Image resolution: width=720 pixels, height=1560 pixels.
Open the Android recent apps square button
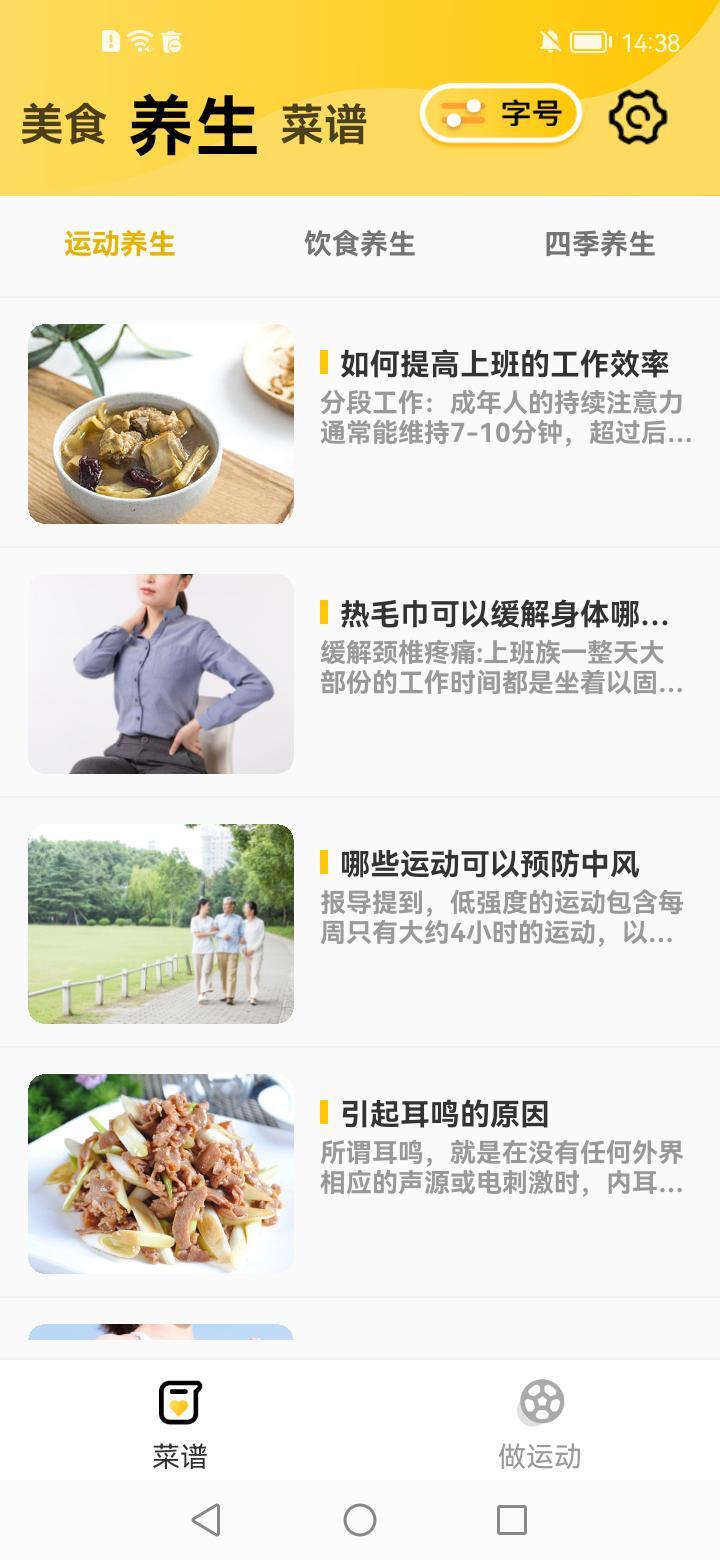(x=512, y=1520)
